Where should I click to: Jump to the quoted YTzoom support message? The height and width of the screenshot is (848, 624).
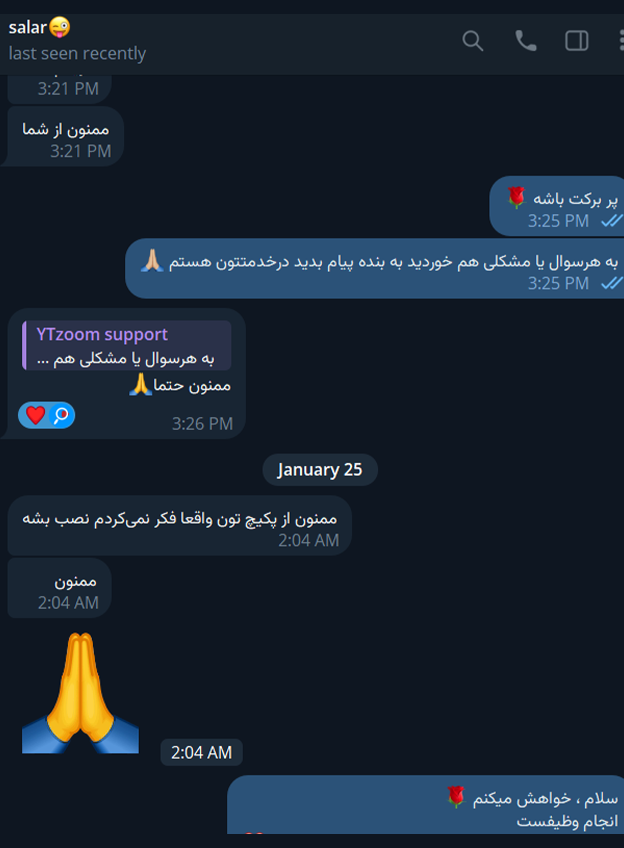(x=127, y=346)
